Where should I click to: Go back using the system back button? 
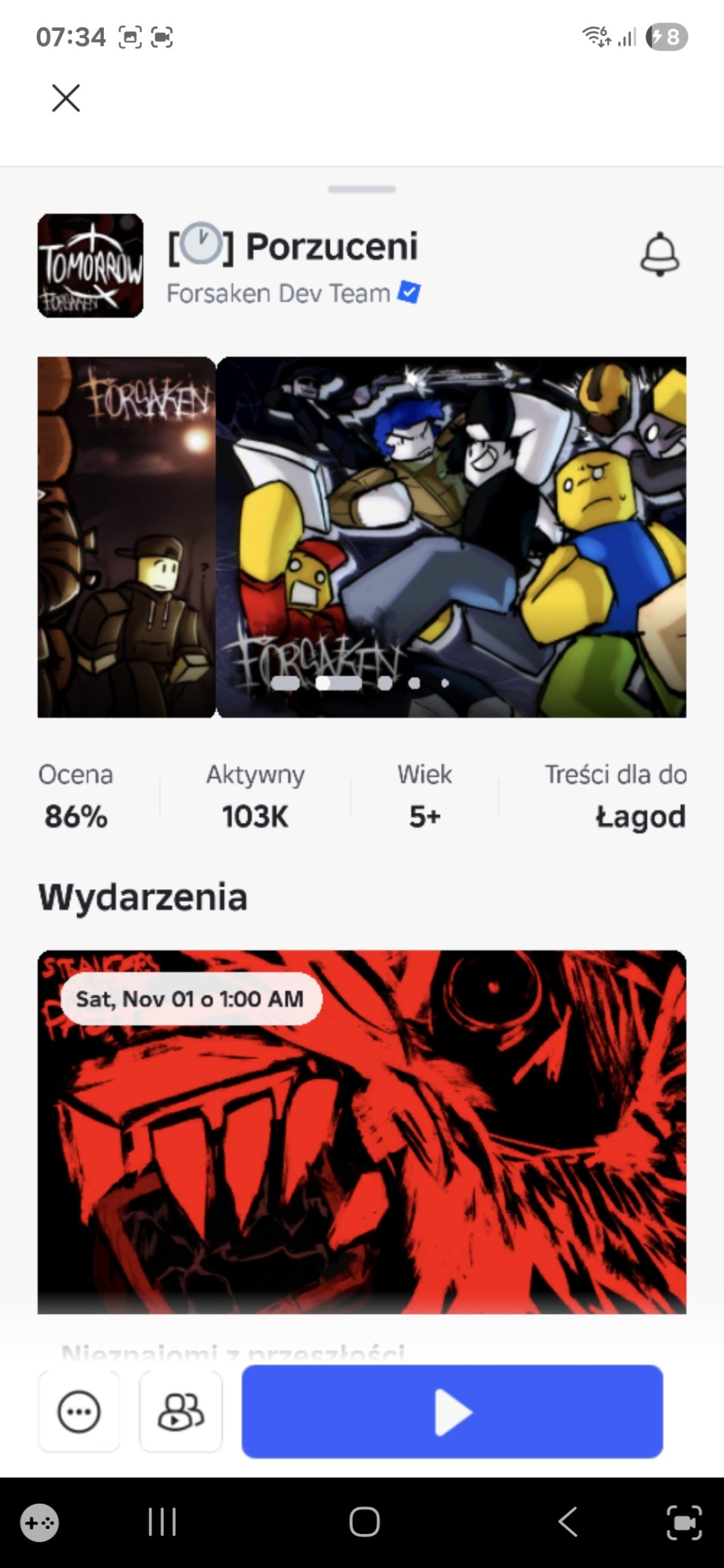567,1522
